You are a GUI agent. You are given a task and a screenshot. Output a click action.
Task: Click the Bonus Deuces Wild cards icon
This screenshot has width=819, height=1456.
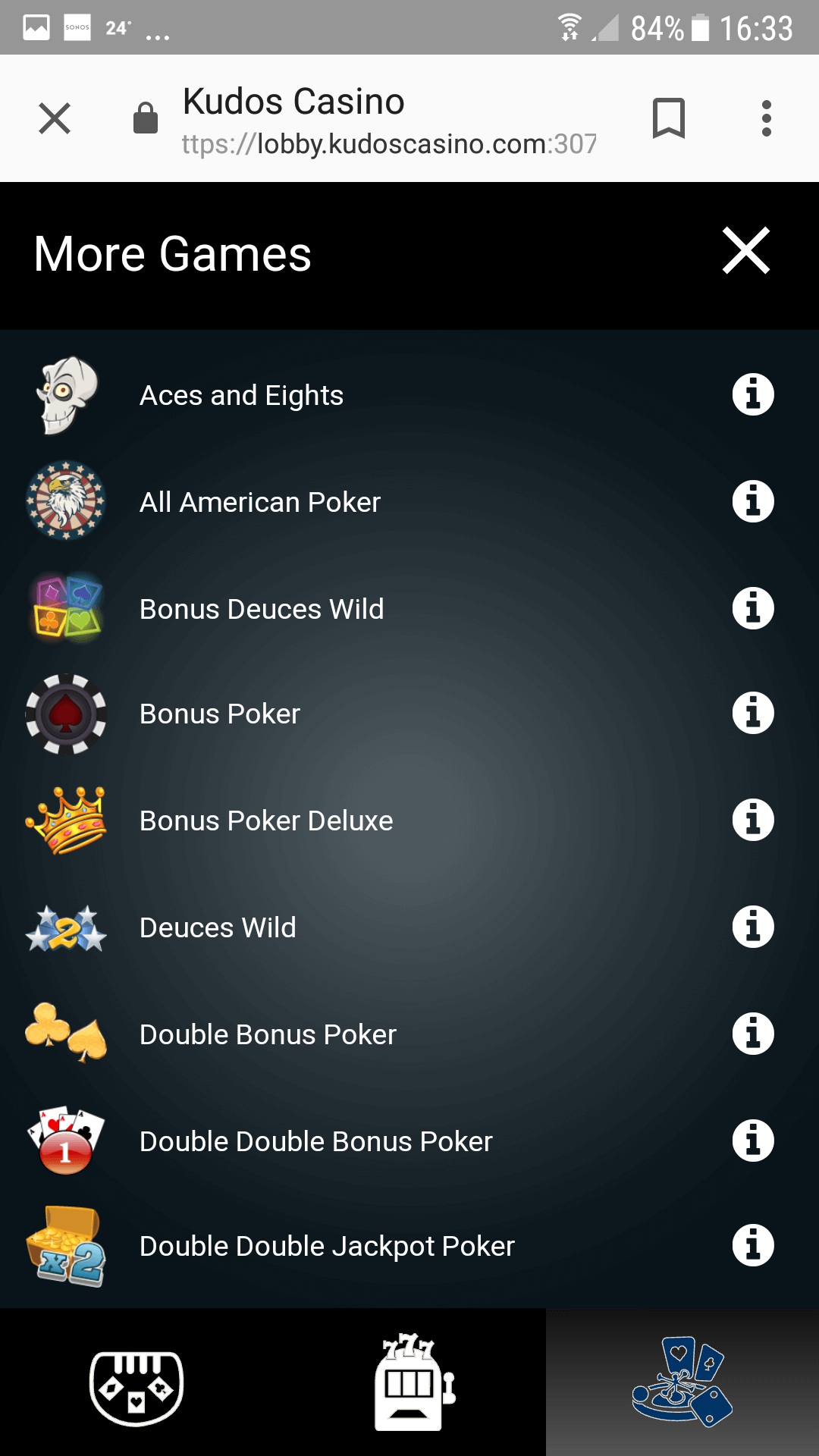pyautogui.click(x=66, y=607)
